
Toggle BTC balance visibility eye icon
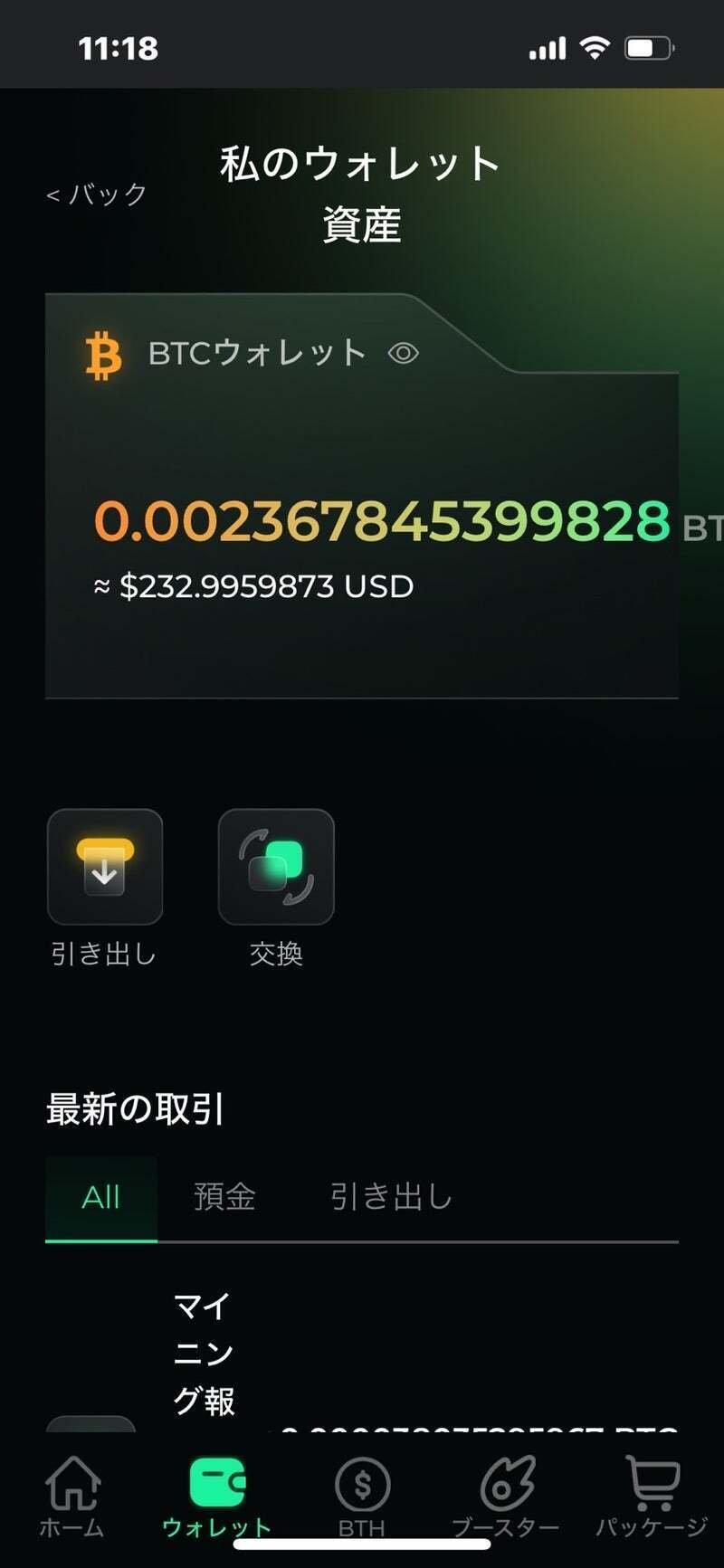point(404,353)
